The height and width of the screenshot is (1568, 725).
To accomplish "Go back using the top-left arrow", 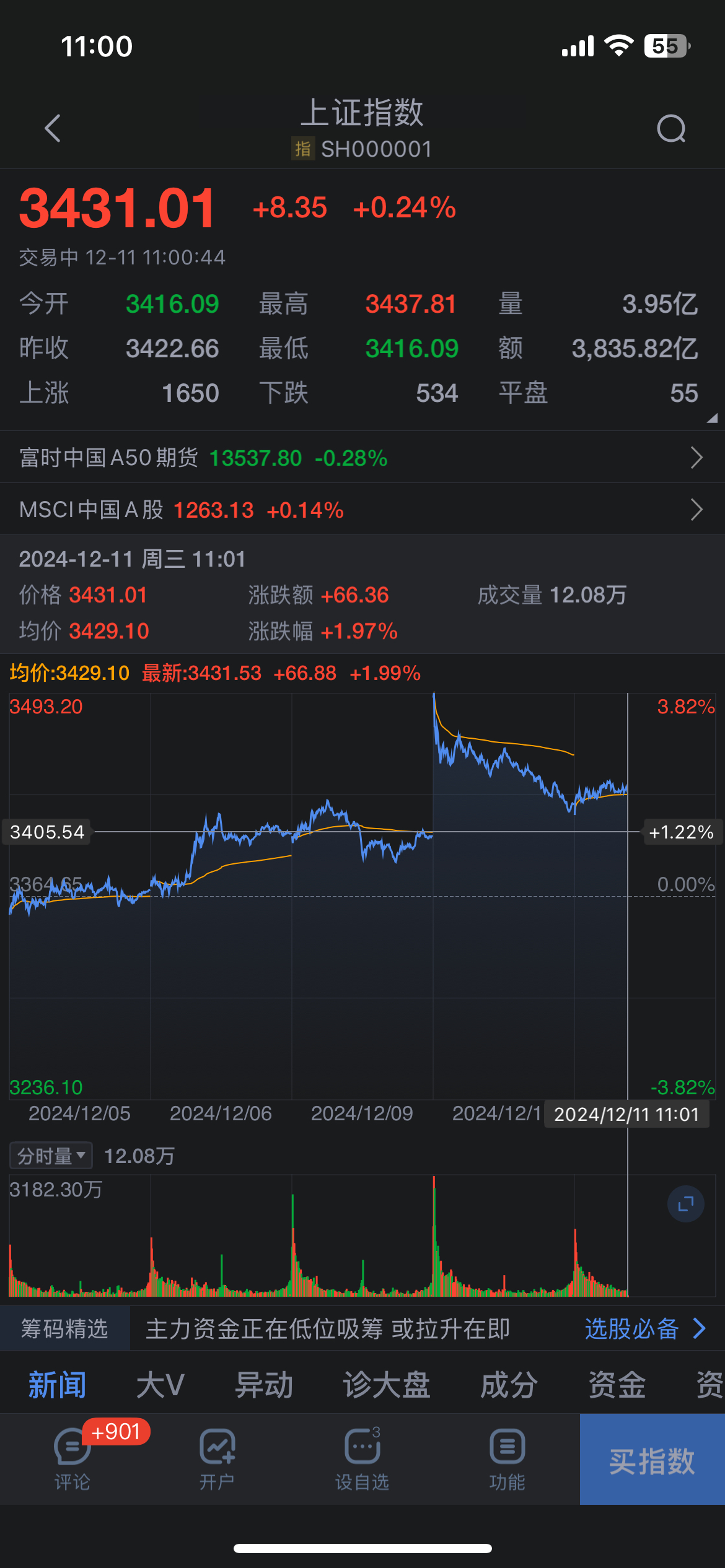I will tap(53, 128).
